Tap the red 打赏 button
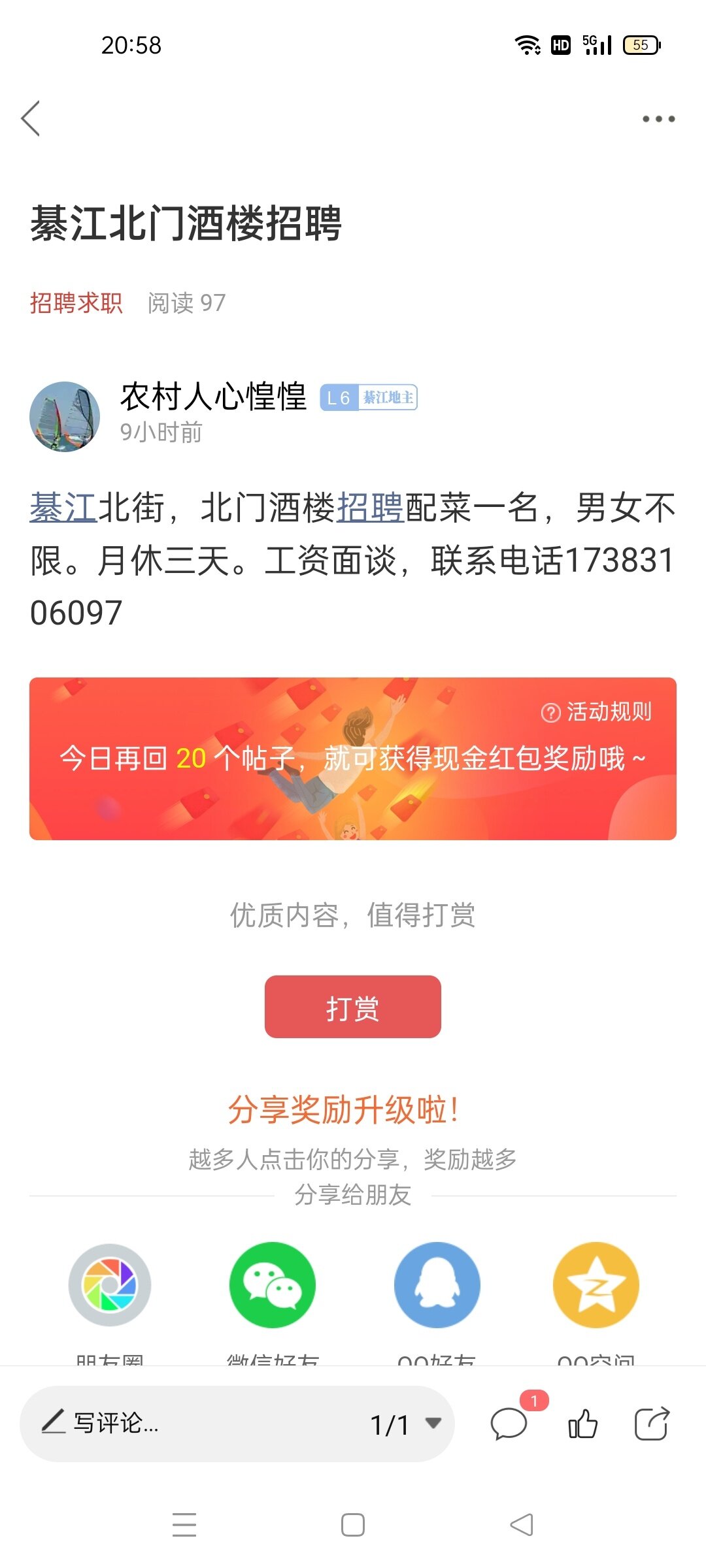Viewport: 706px width, 1568px height. click(352, 1007)
